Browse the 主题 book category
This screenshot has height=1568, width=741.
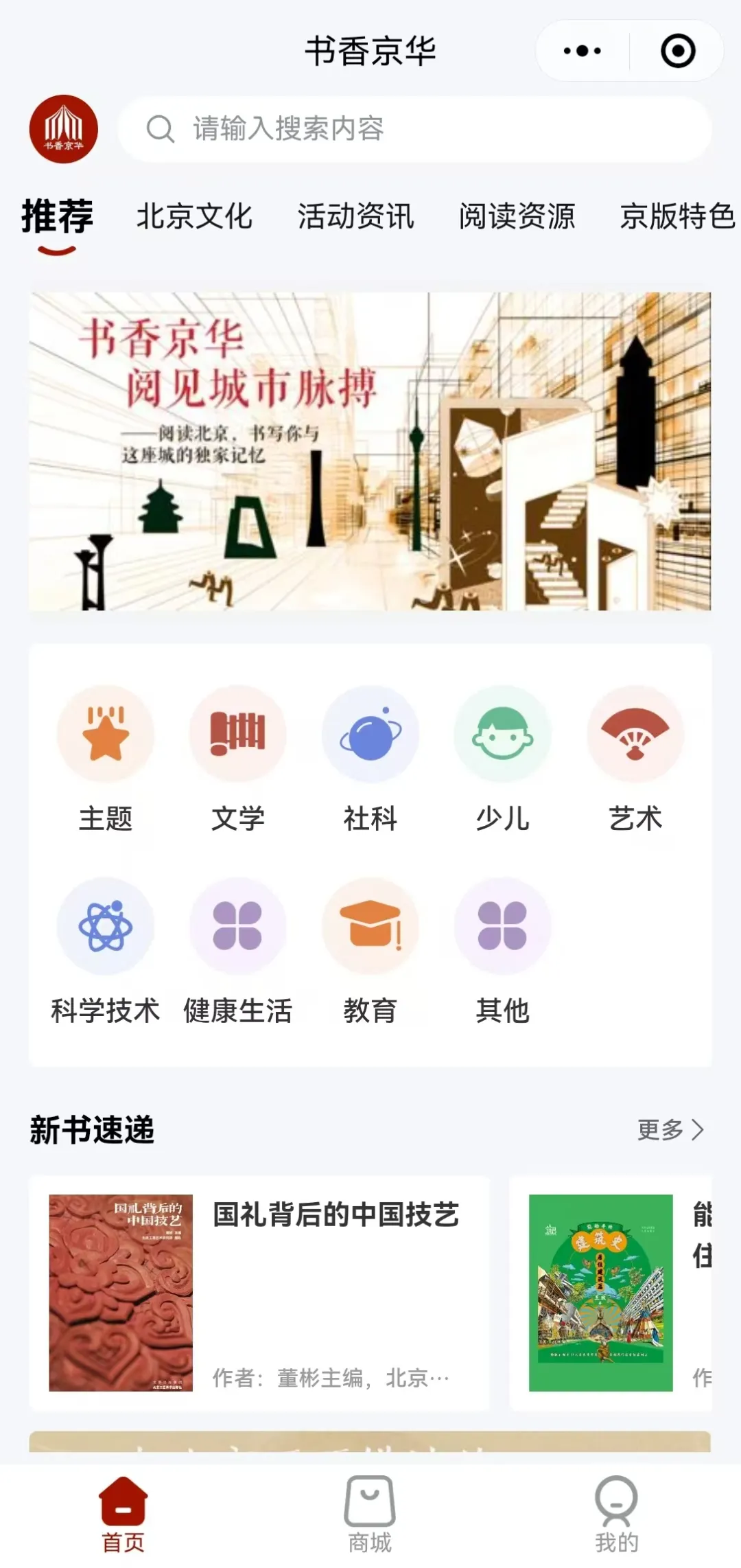coord(106,758)
